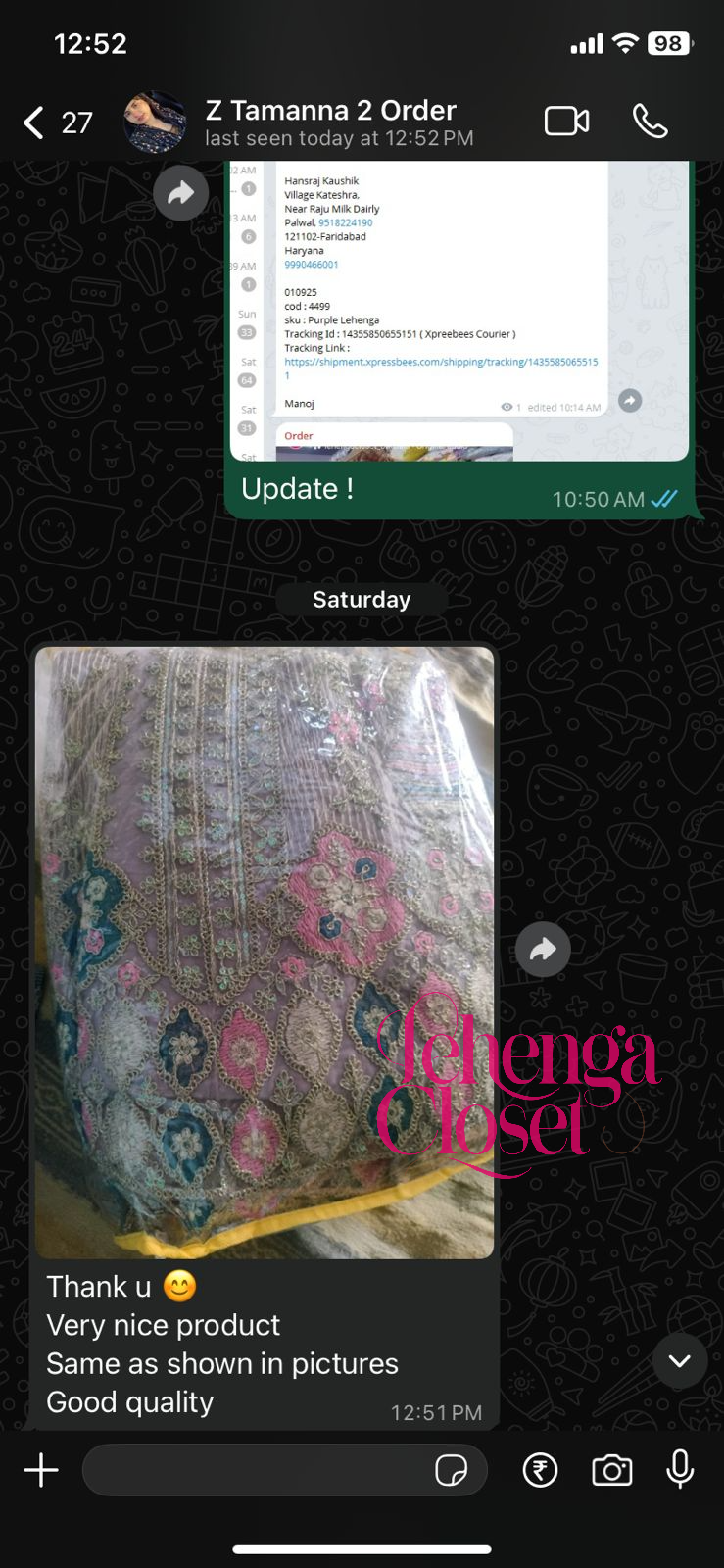Screen dimensions: 724x1568
Task: Start a video call with Z Tamanna
Action: click(x=566, y=122)
